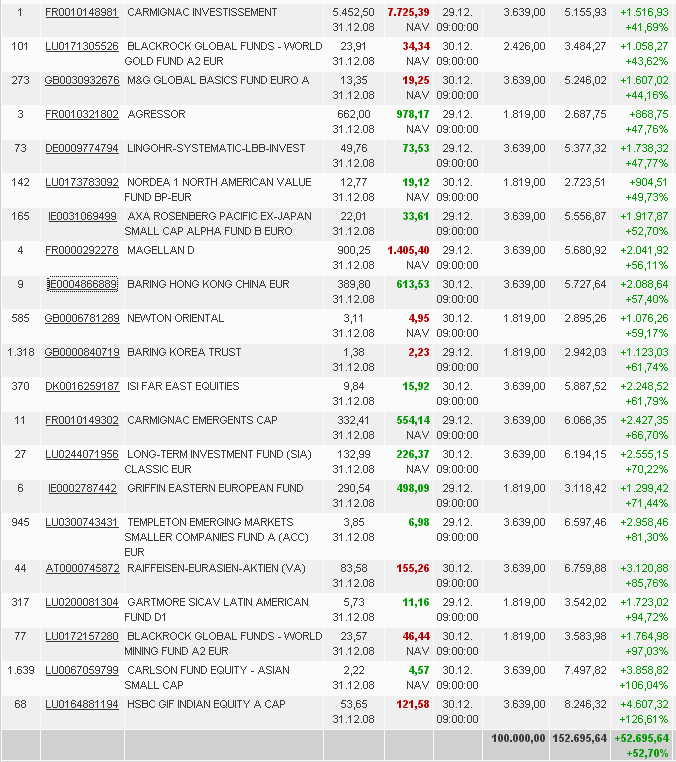Open ISIN link LU0171305526 for BlackRock World Gold
This screenshot has width=676, height=762.
[x=81, y=46]
